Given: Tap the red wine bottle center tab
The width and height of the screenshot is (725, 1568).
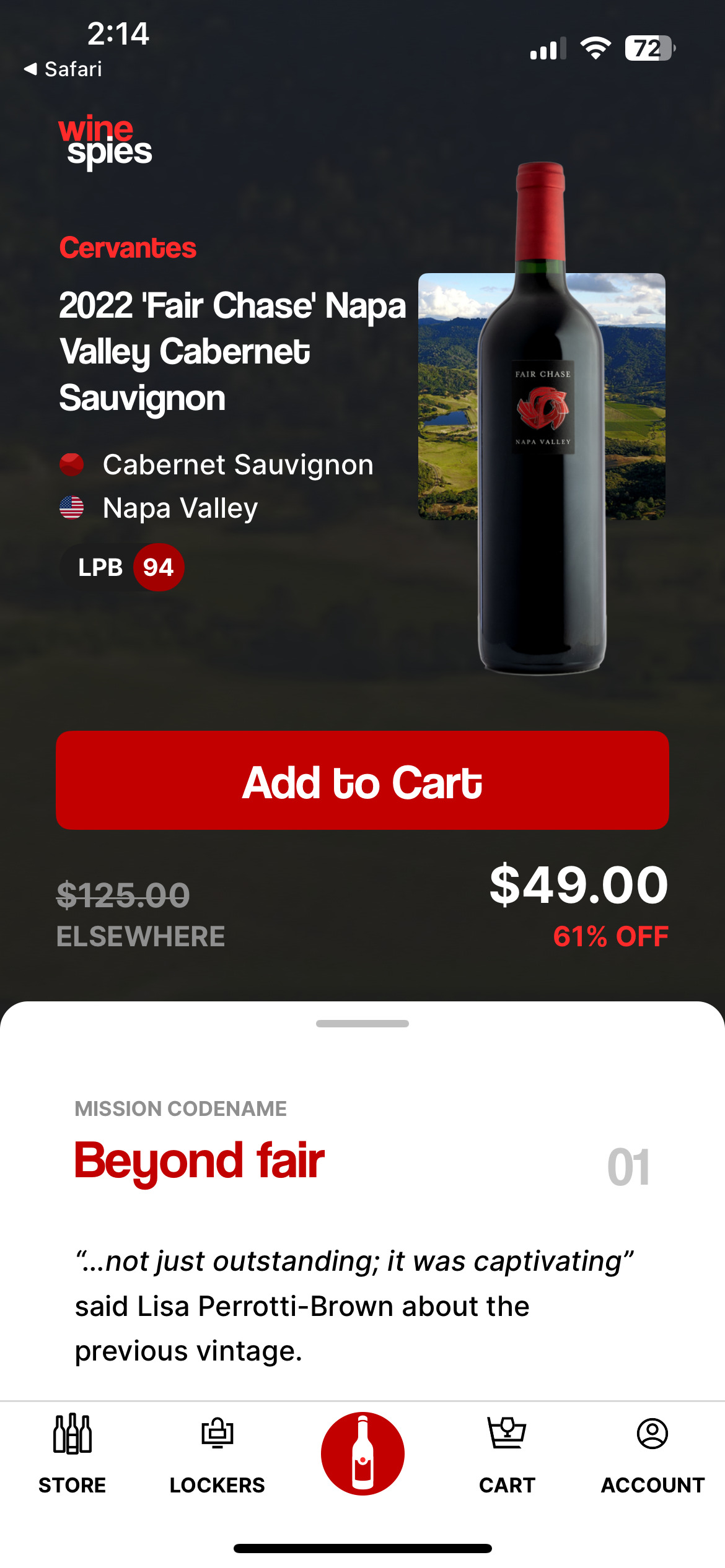Looking at the screenshot, I should point(362,1453).
